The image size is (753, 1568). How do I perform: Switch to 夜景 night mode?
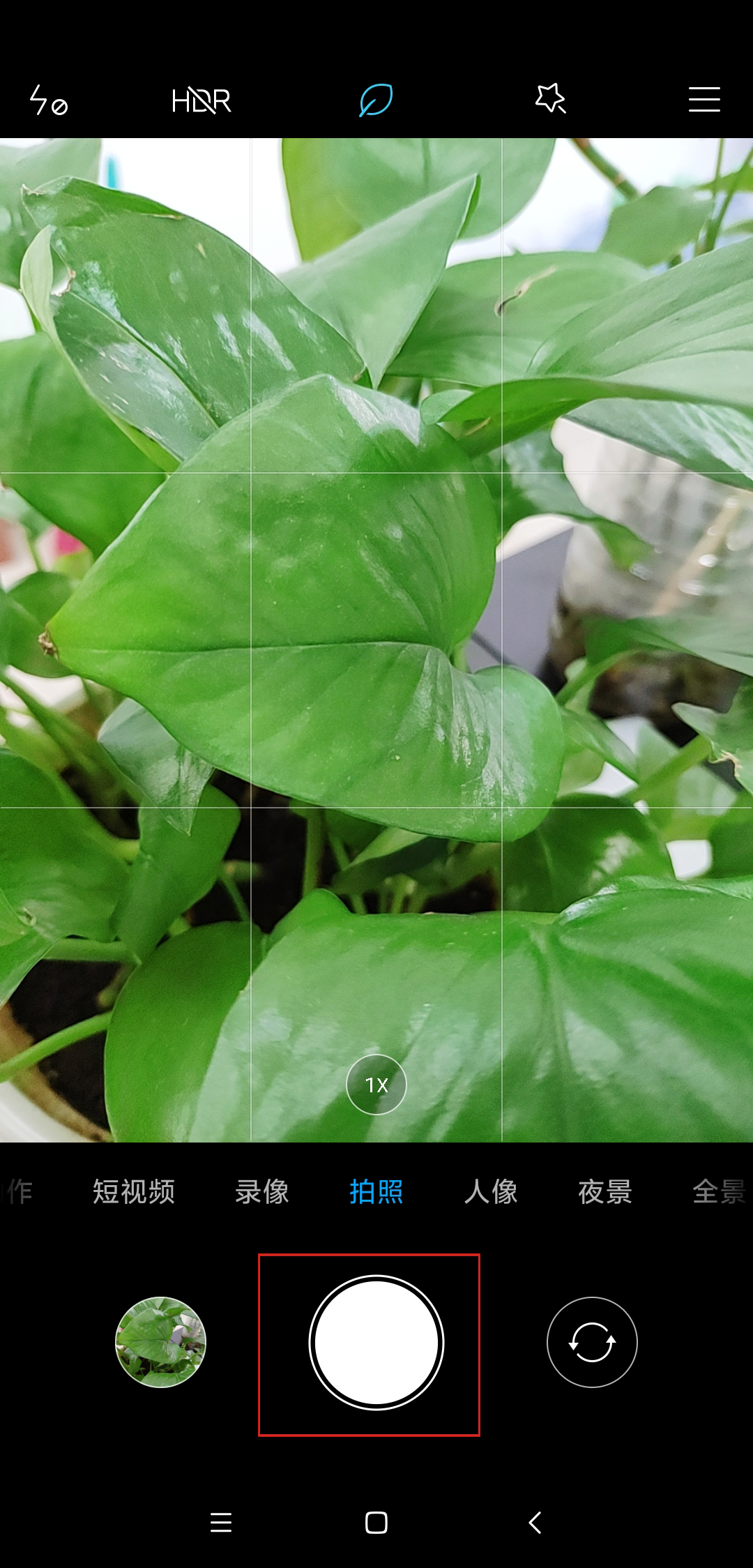coord(605,1191)
